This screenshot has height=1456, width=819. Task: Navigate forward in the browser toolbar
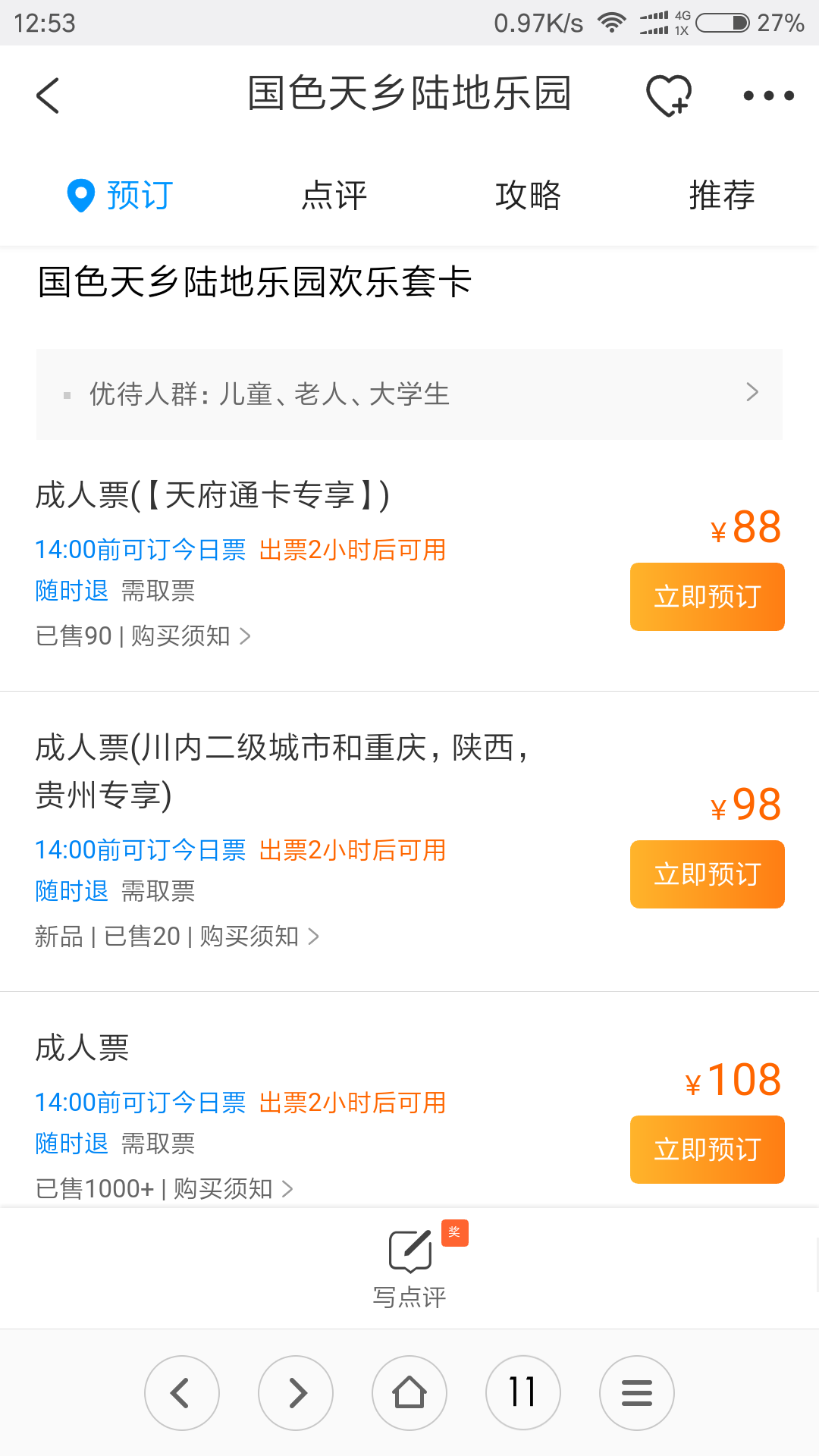tap(296, 1393)
